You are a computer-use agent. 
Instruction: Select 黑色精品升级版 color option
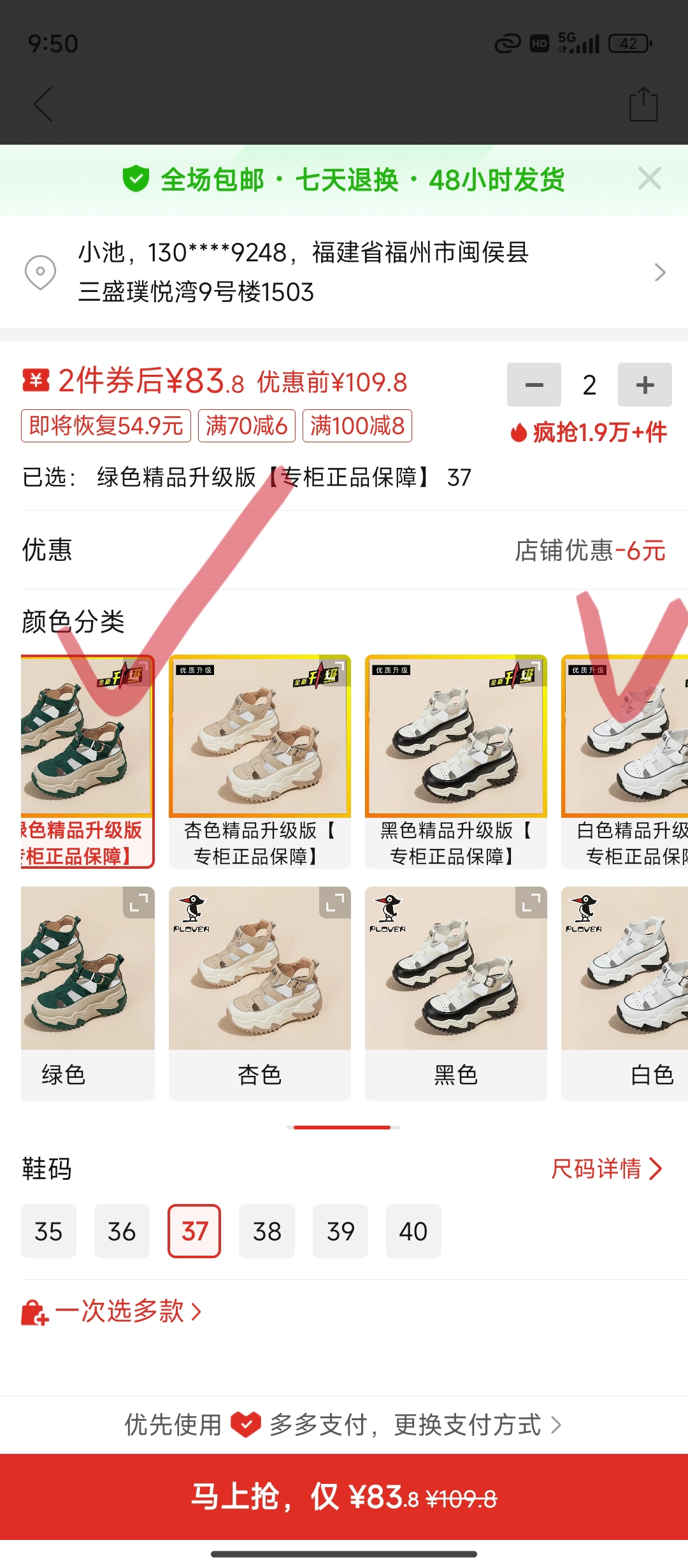coord(455,762)
